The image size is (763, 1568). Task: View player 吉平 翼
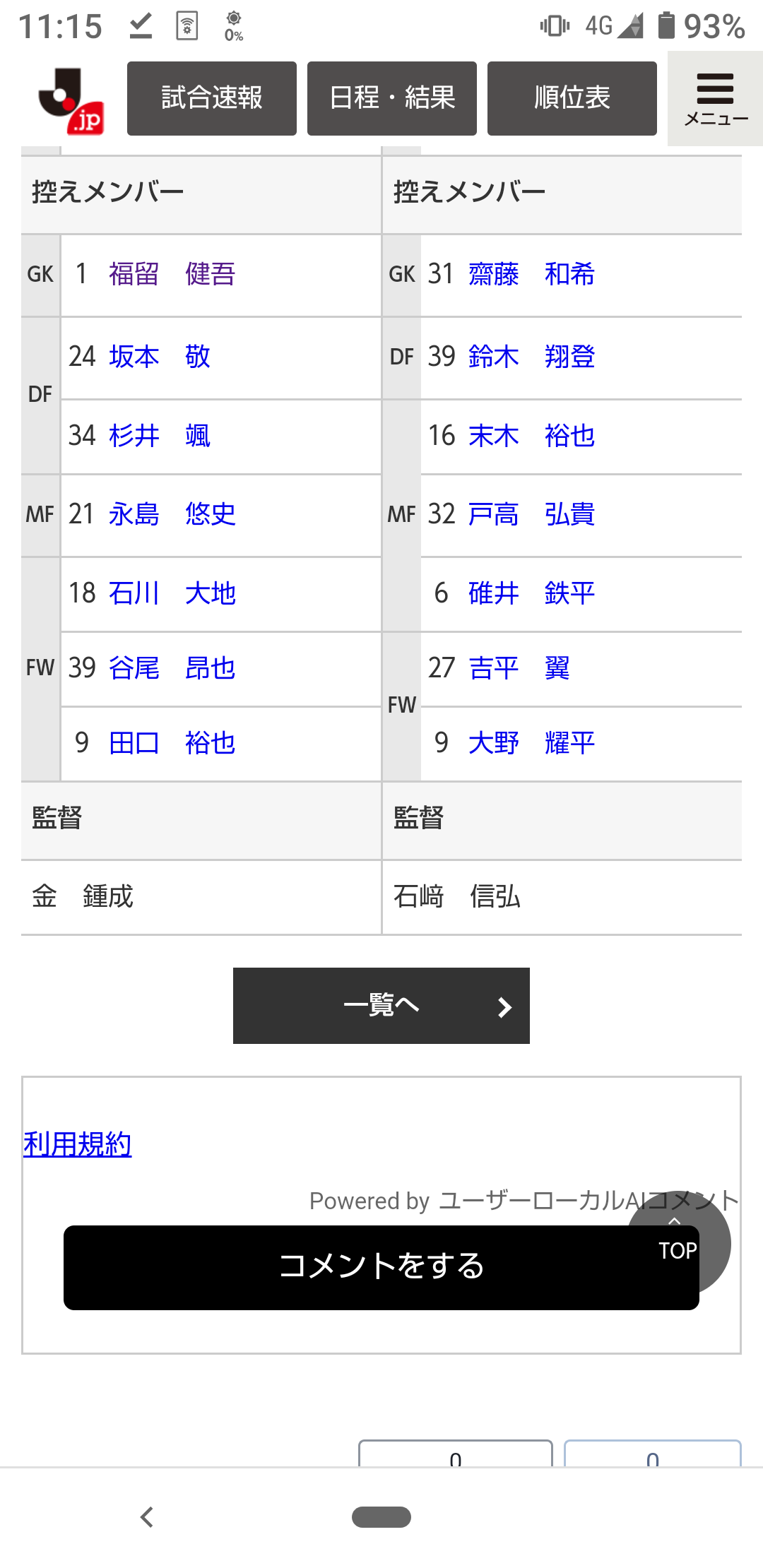point(519,668)
